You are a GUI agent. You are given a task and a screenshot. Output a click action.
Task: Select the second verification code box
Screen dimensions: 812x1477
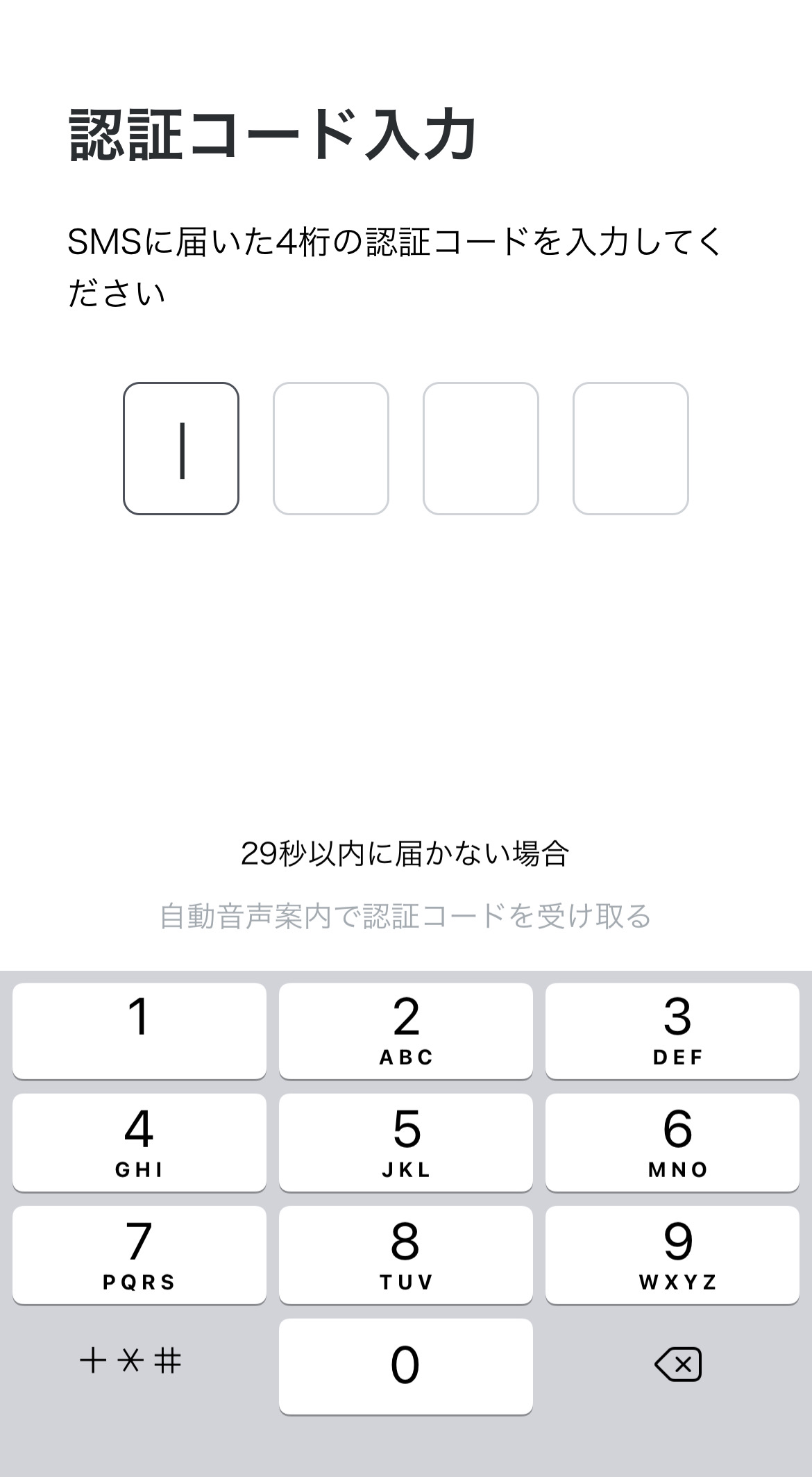(x=331, y=449)
